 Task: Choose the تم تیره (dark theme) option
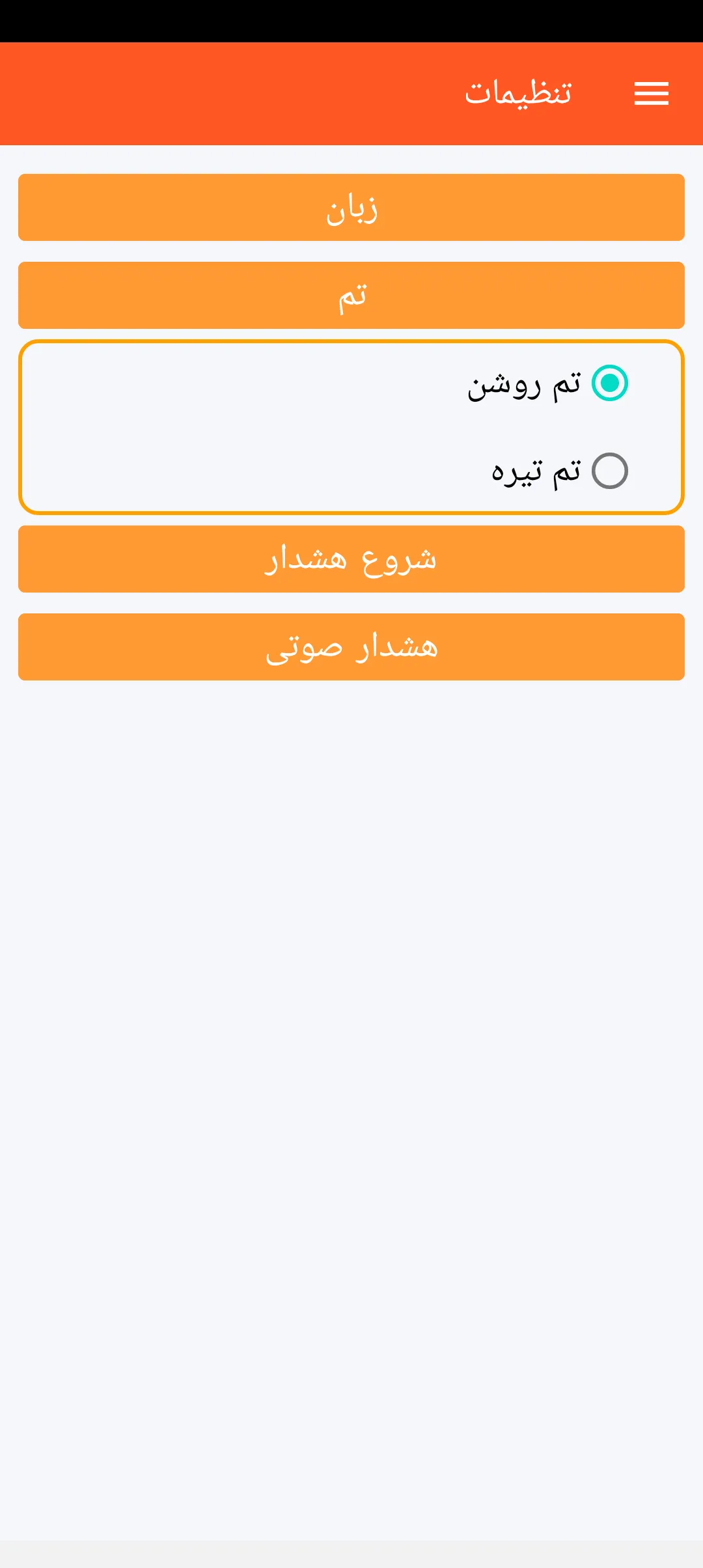tap(609, 471)
